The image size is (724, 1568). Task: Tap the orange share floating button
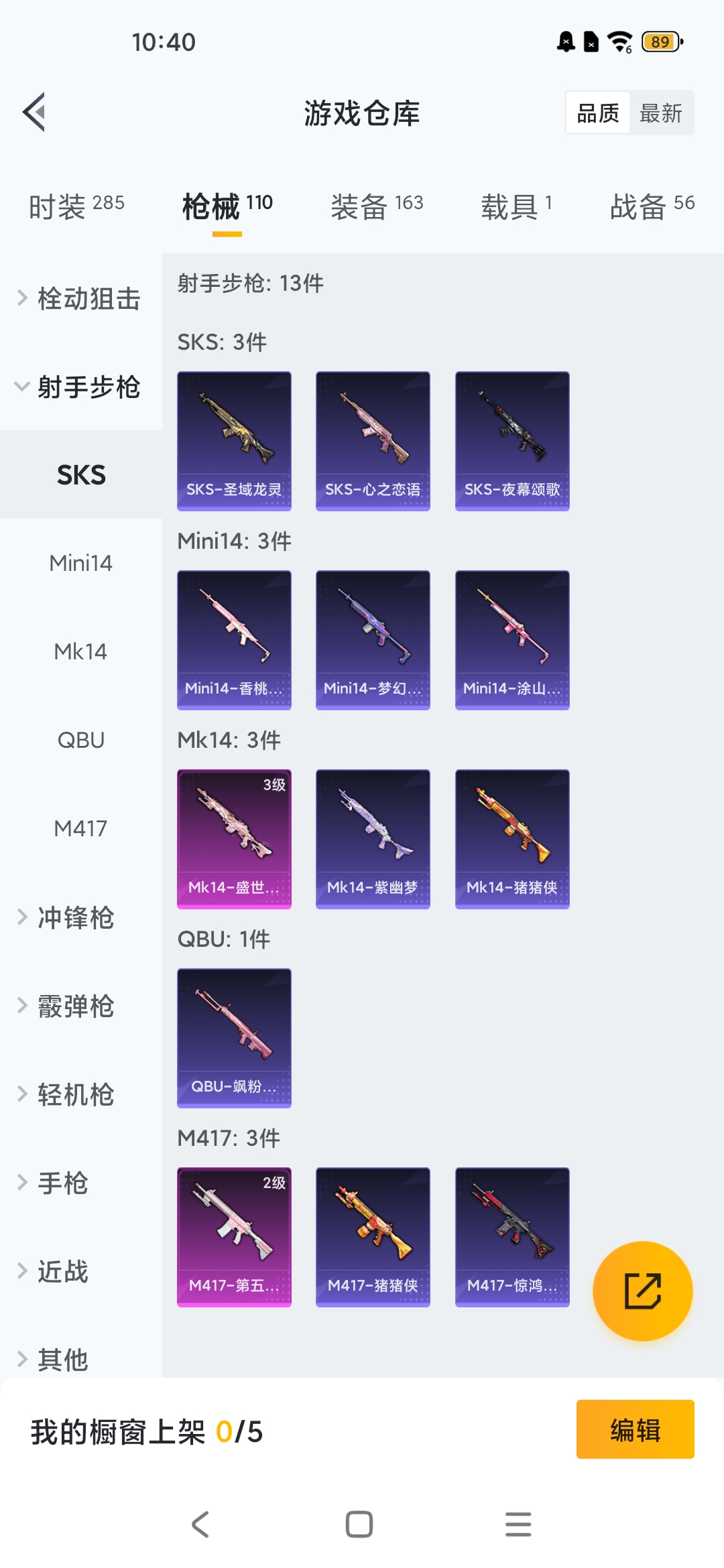coord(642,1291)
